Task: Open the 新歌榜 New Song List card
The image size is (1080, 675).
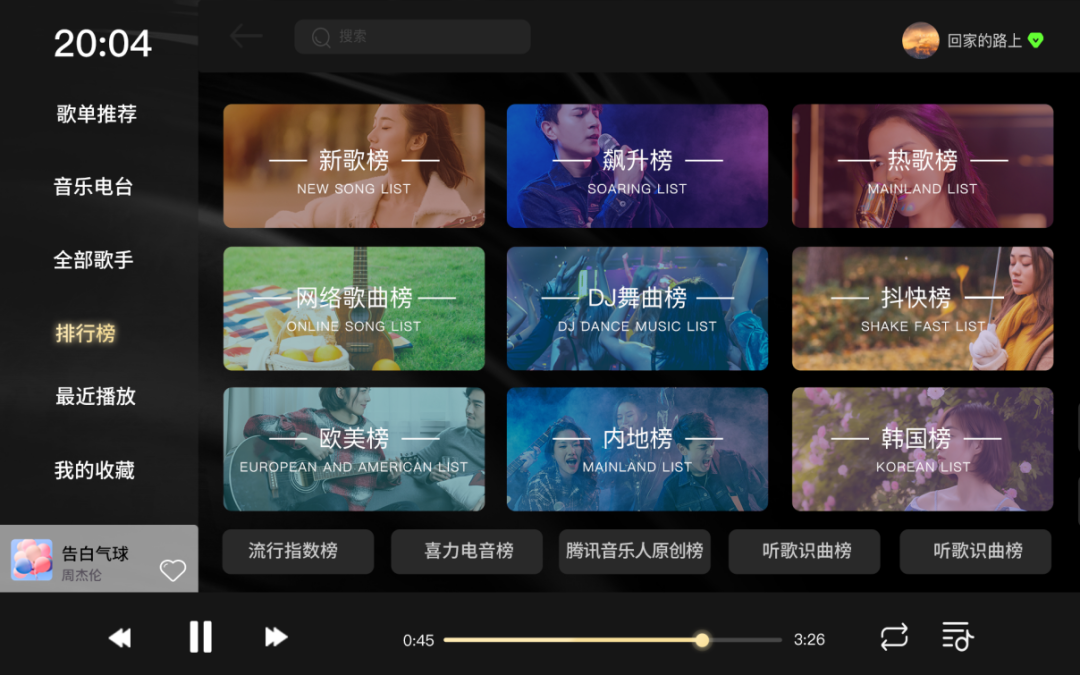Action: [x=353, y=166]
